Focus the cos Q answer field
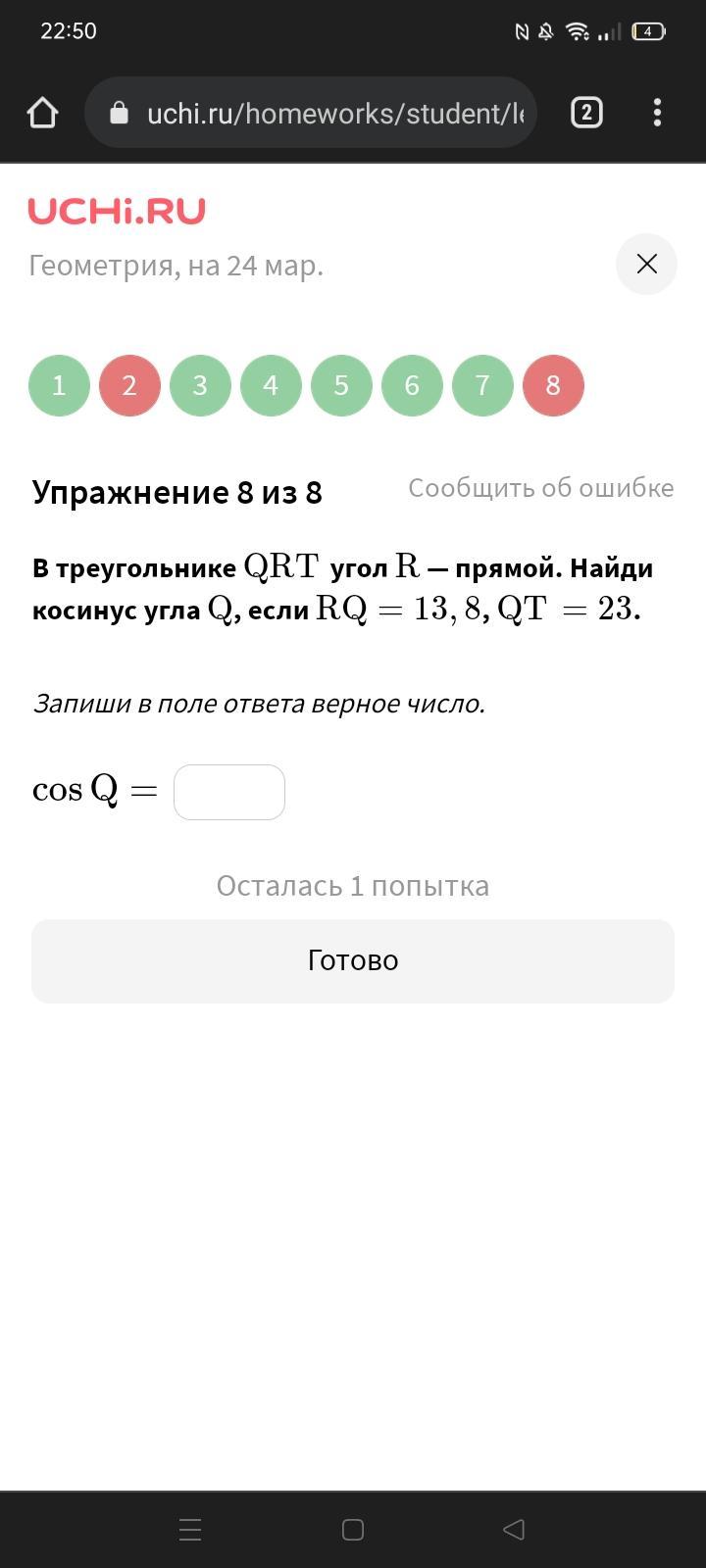Screen dimensions: 706x1568 pos(229,792)
